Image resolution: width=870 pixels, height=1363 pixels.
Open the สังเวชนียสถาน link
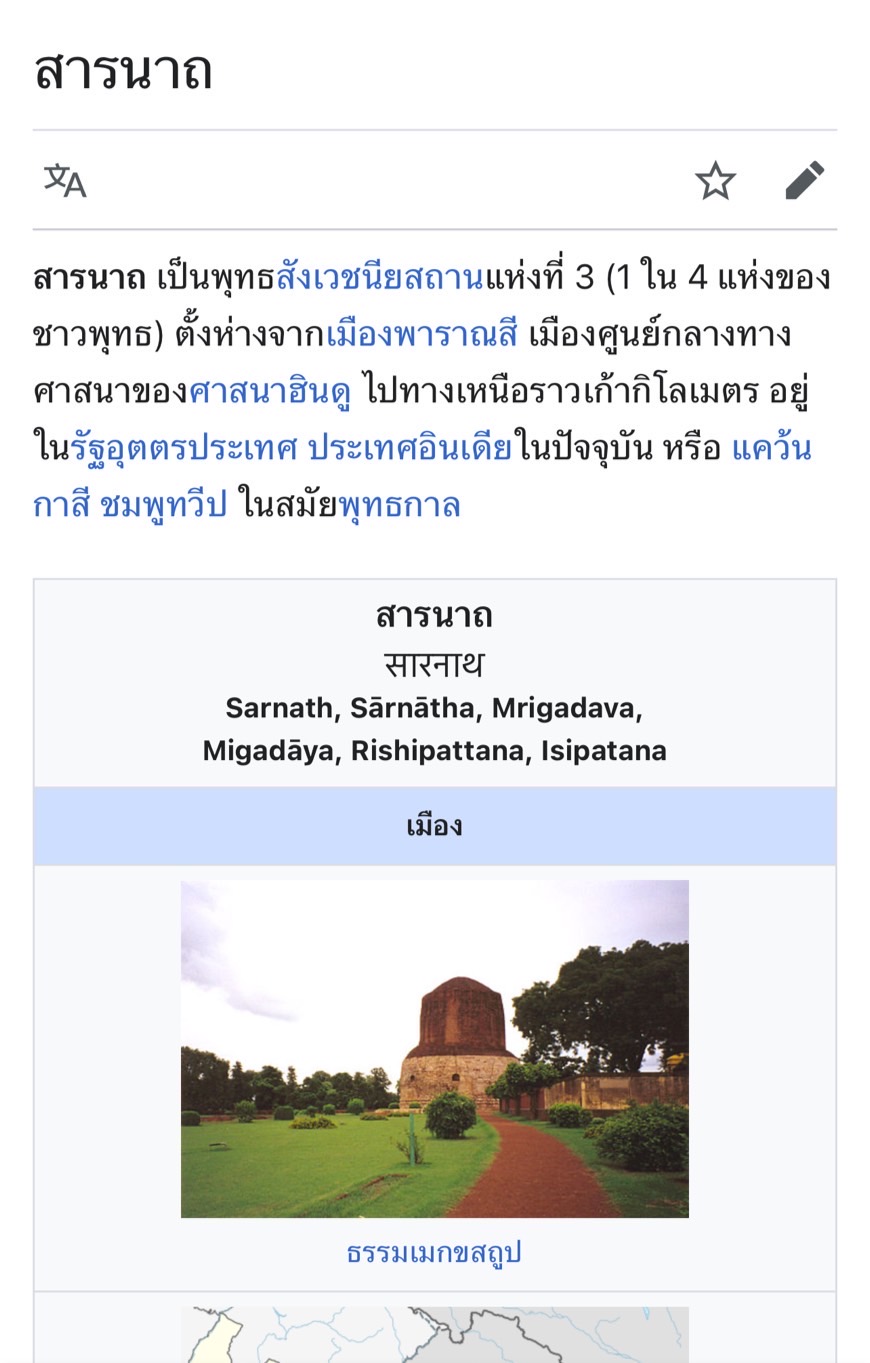(379, 277)
